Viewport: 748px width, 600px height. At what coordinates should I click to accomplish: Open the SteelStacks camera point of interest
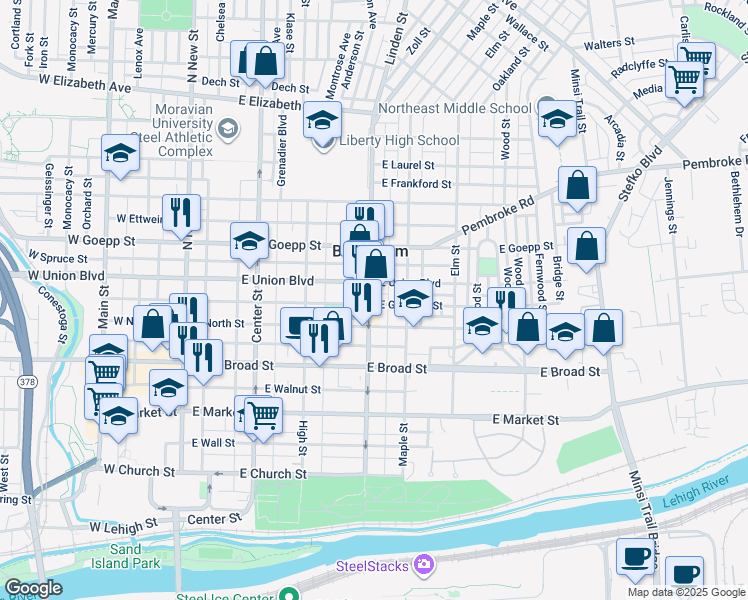[x=424, y=565]
